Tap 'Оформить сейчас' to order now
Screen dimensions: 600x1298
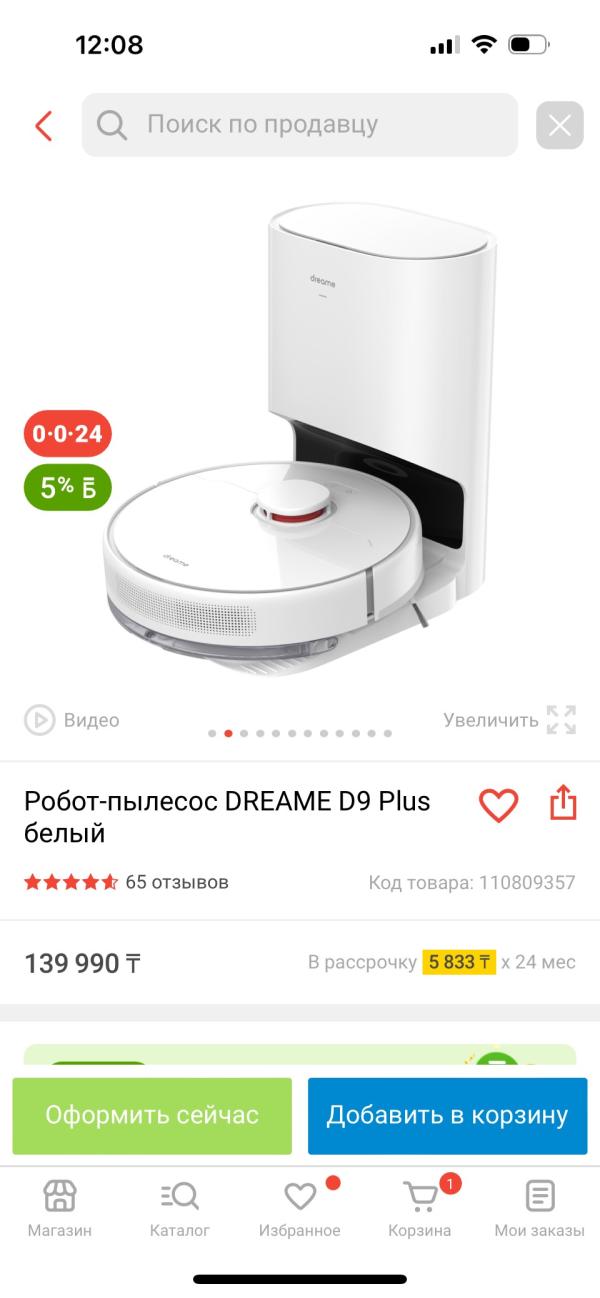pyautogui.click(x=152, y=1115)
